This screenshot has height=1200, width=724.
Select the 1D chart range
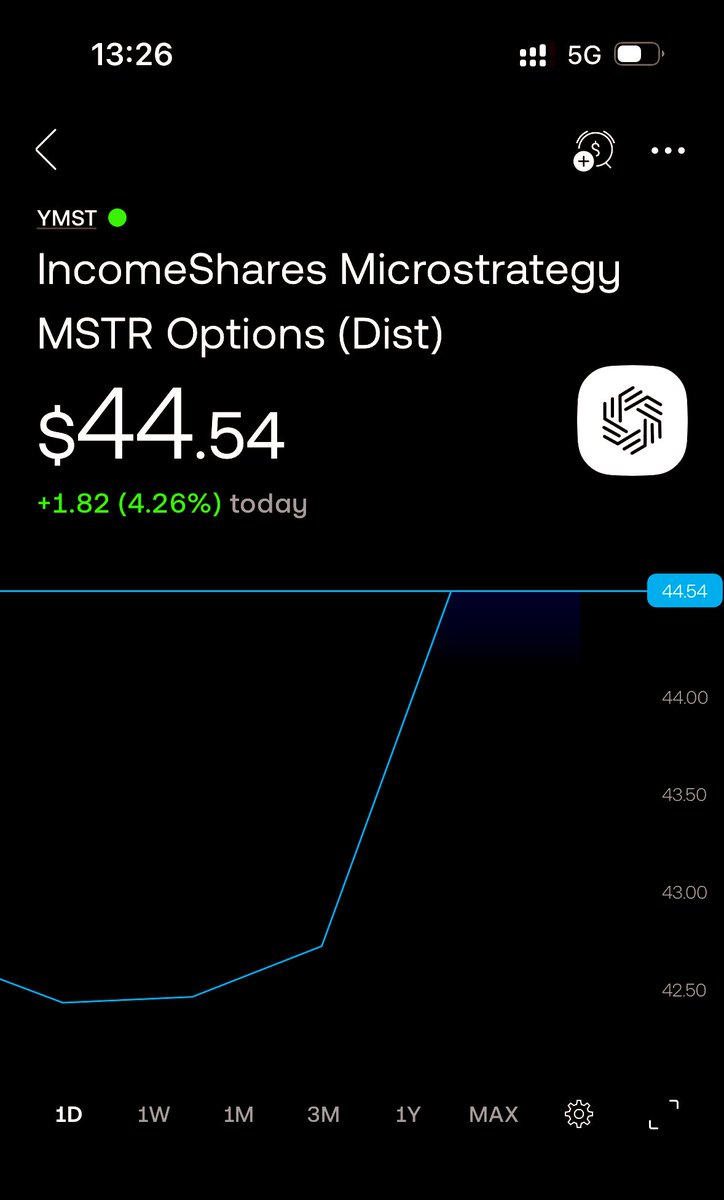(68, 1114)
